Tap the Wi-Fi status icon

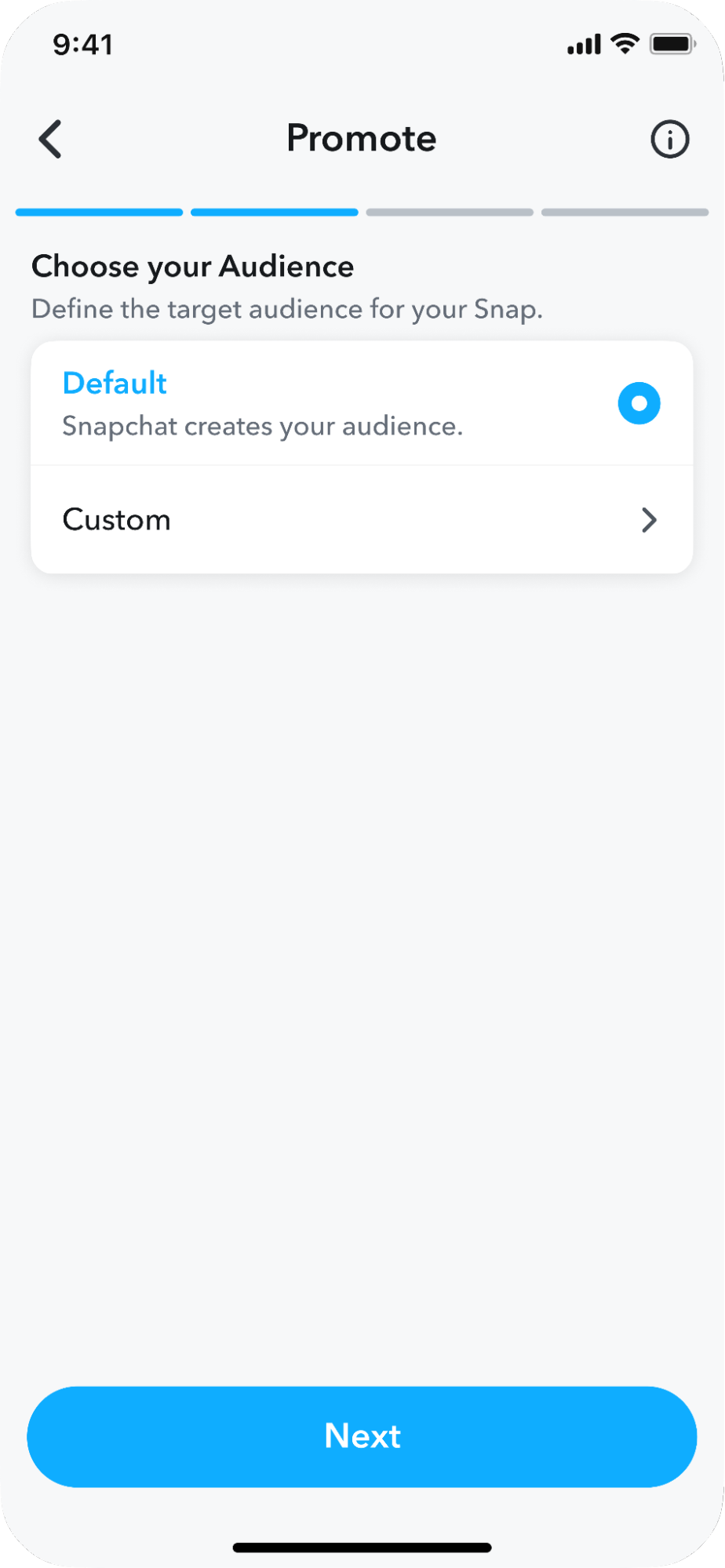(x=624, y=45)
